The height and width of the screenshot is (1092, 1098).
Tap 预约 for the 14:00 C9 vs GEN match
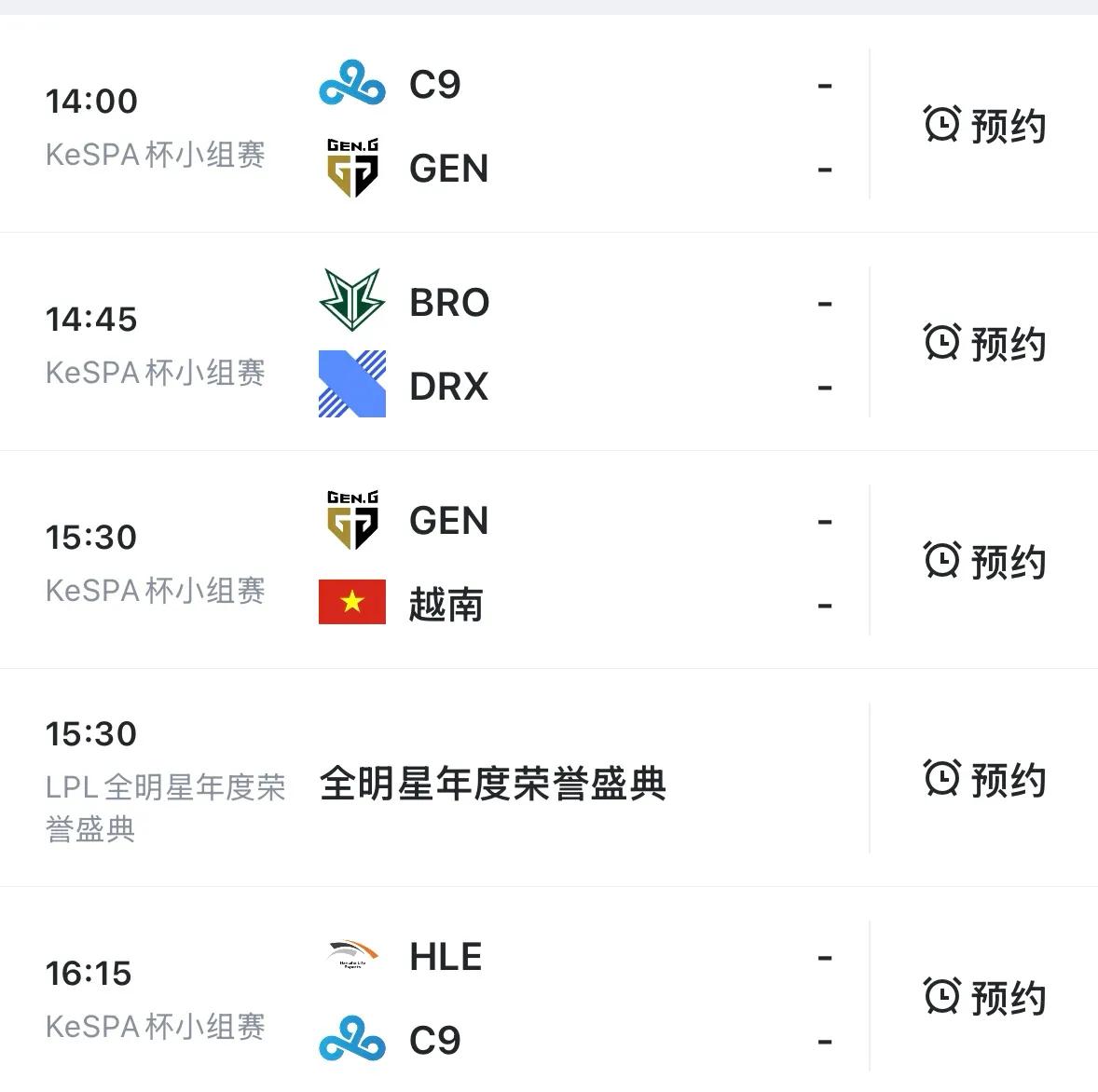coord(984,125)
